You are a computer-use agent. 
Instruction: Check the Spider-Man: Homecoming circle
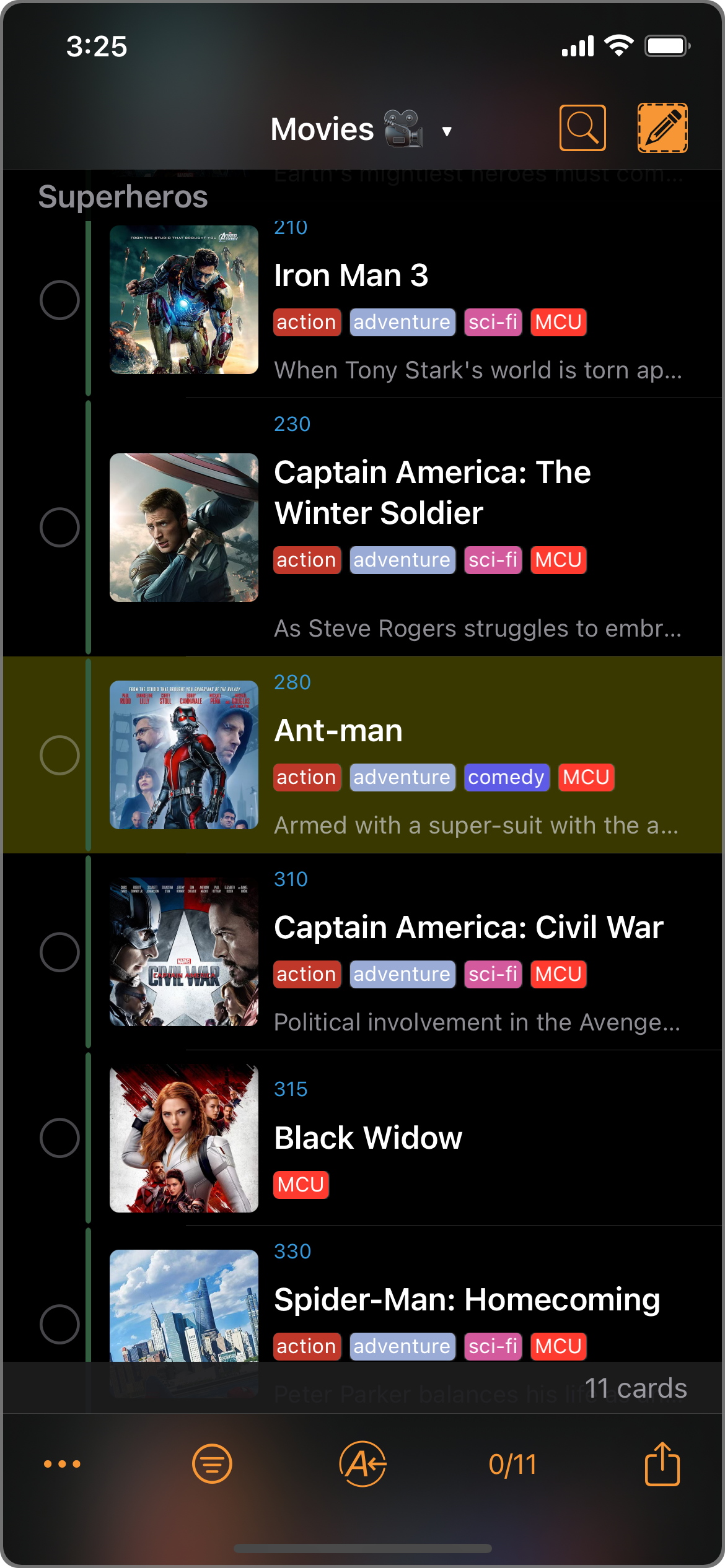tap(59, 1324)
